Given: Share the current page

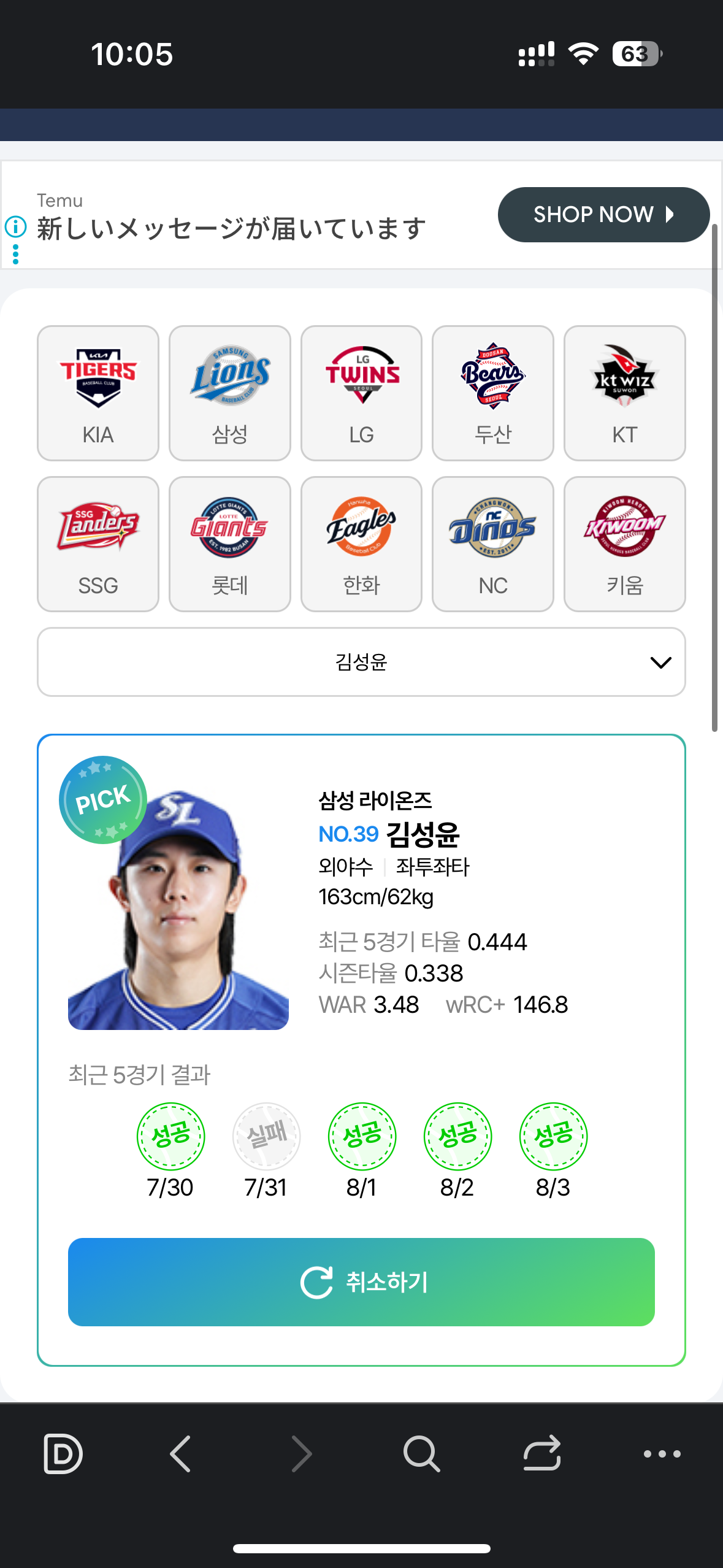Looking at the screenshot, I should 542,1453.
